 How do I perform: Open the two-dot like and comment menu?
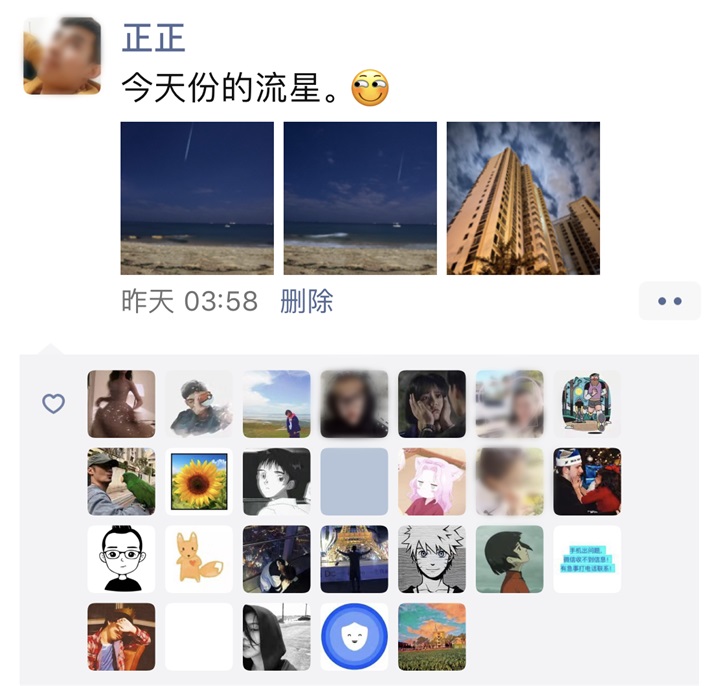670,301
